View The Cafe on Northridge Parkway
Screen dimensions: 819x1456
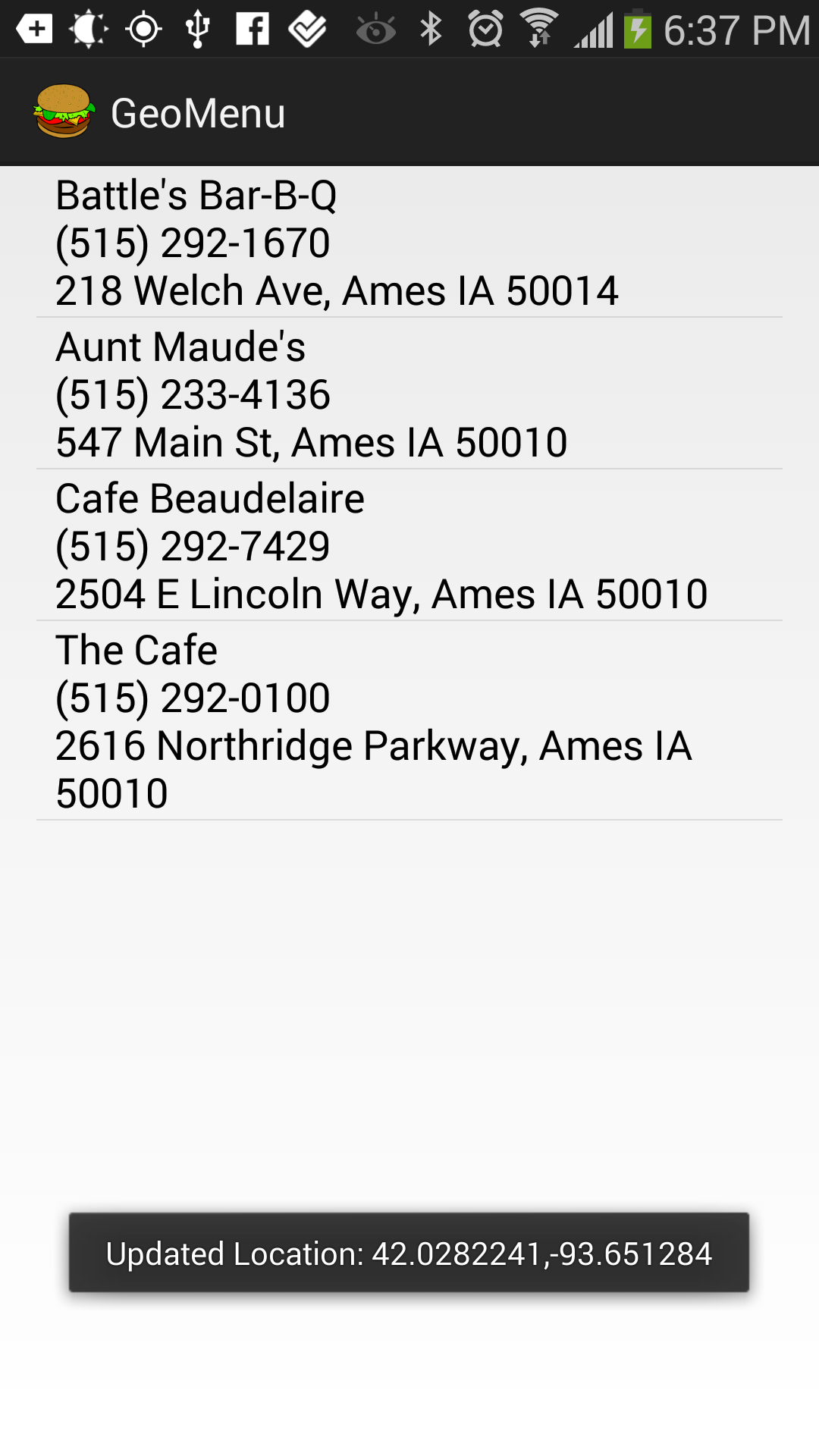tap(409, 721)
